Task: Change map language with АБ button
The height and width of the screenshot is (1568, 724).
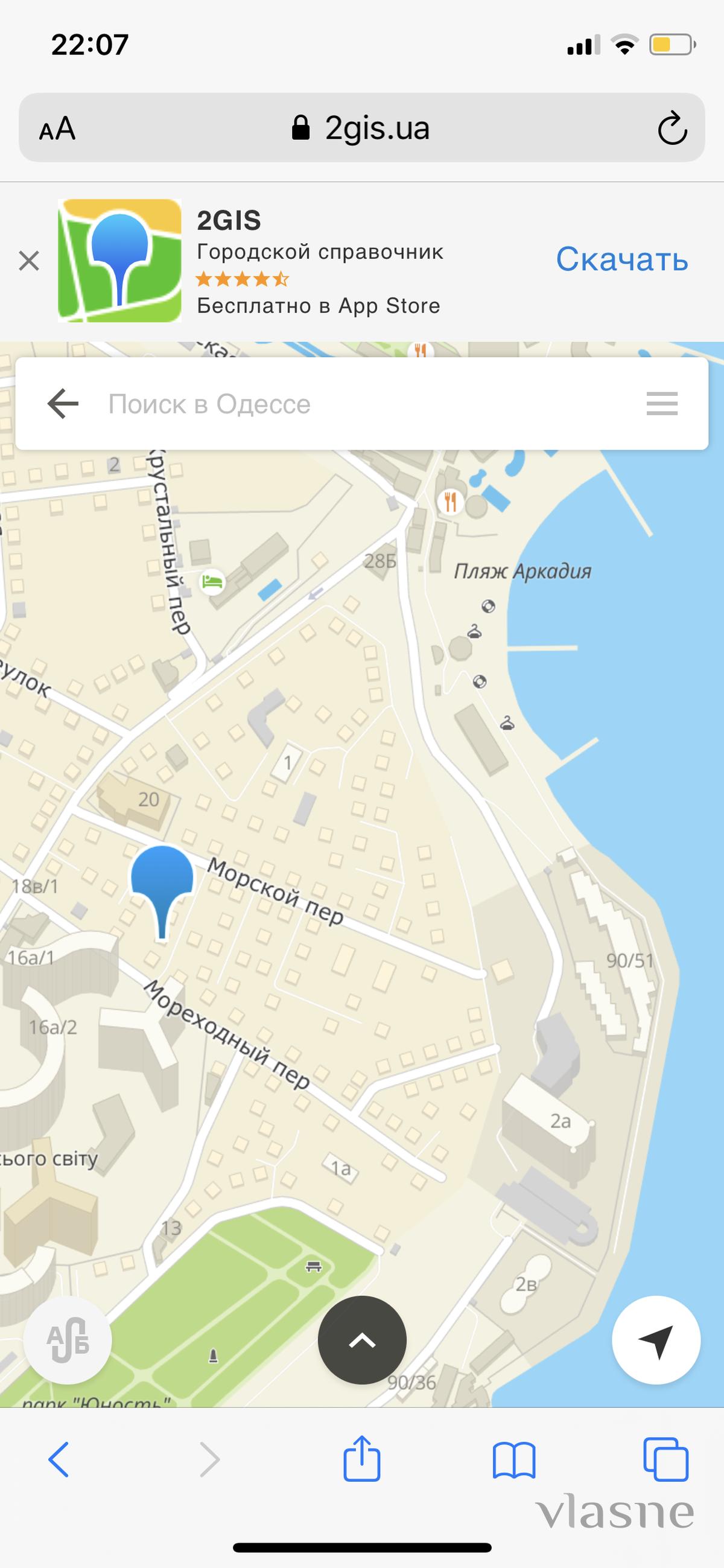Action: [68, 1340]
